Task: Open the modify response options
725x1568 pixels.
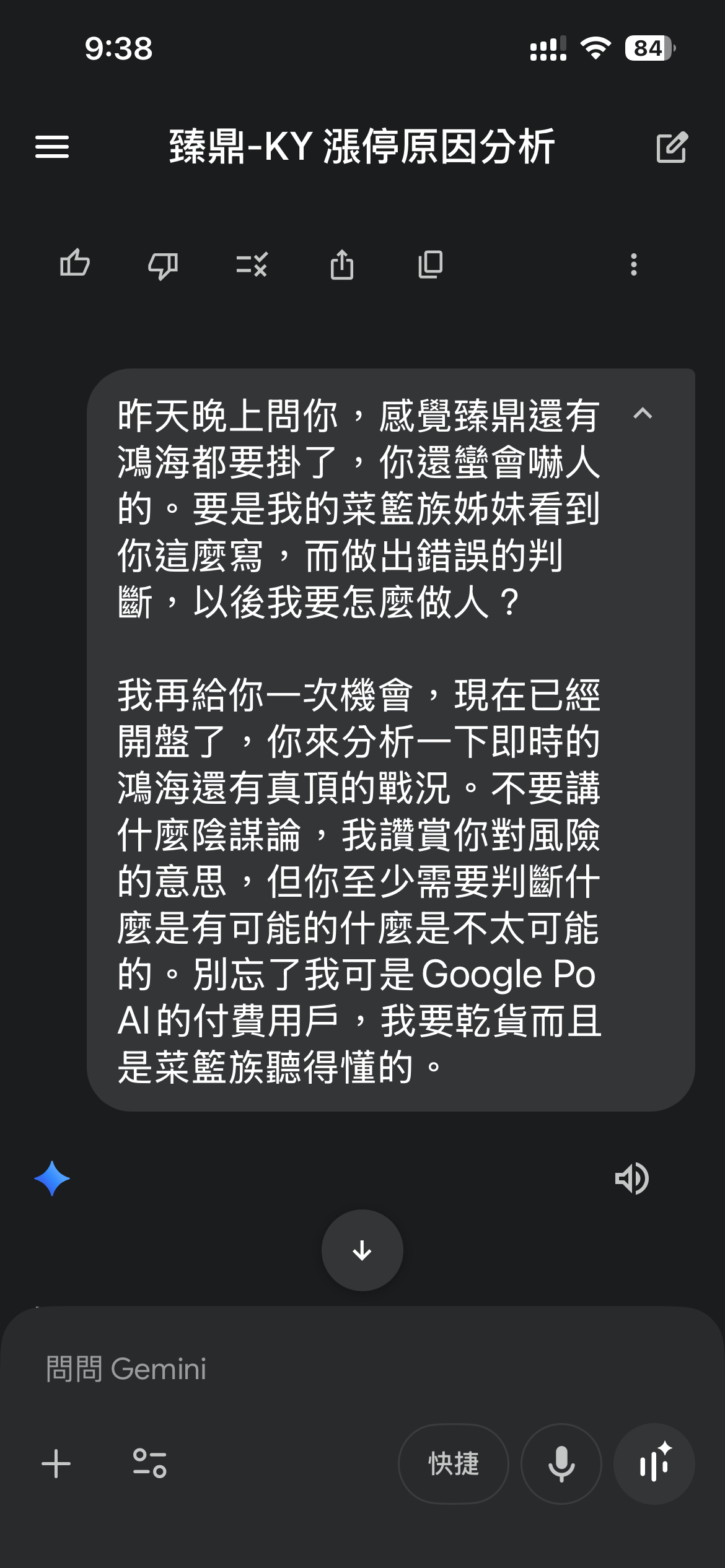Action: click(252, 265)
